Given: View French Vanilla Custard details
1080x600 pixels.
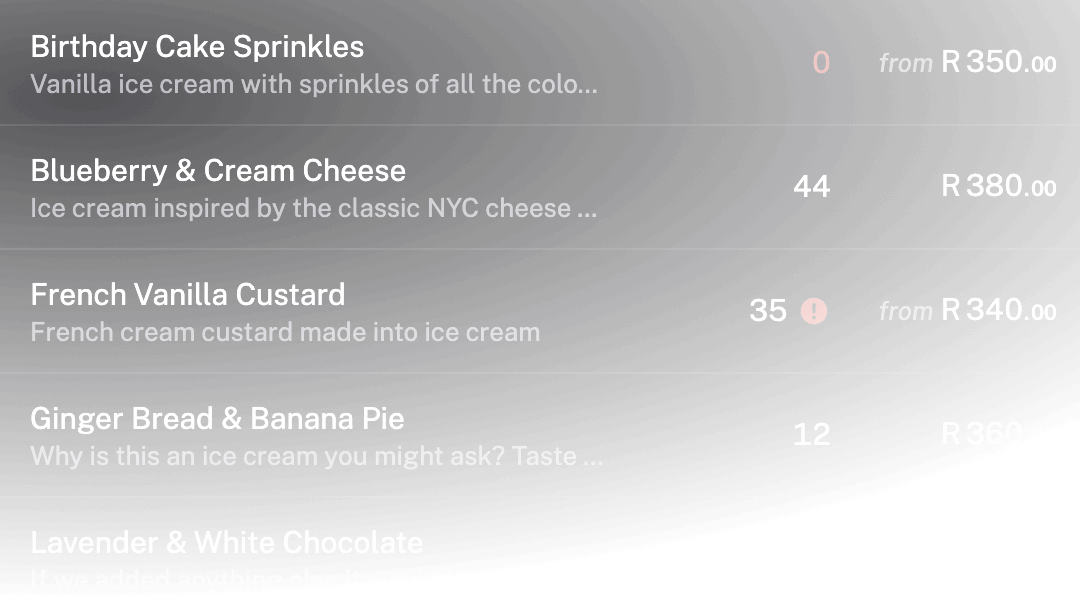Looking at the screenshot, I should pyautogui.click(x=188, y=295).
